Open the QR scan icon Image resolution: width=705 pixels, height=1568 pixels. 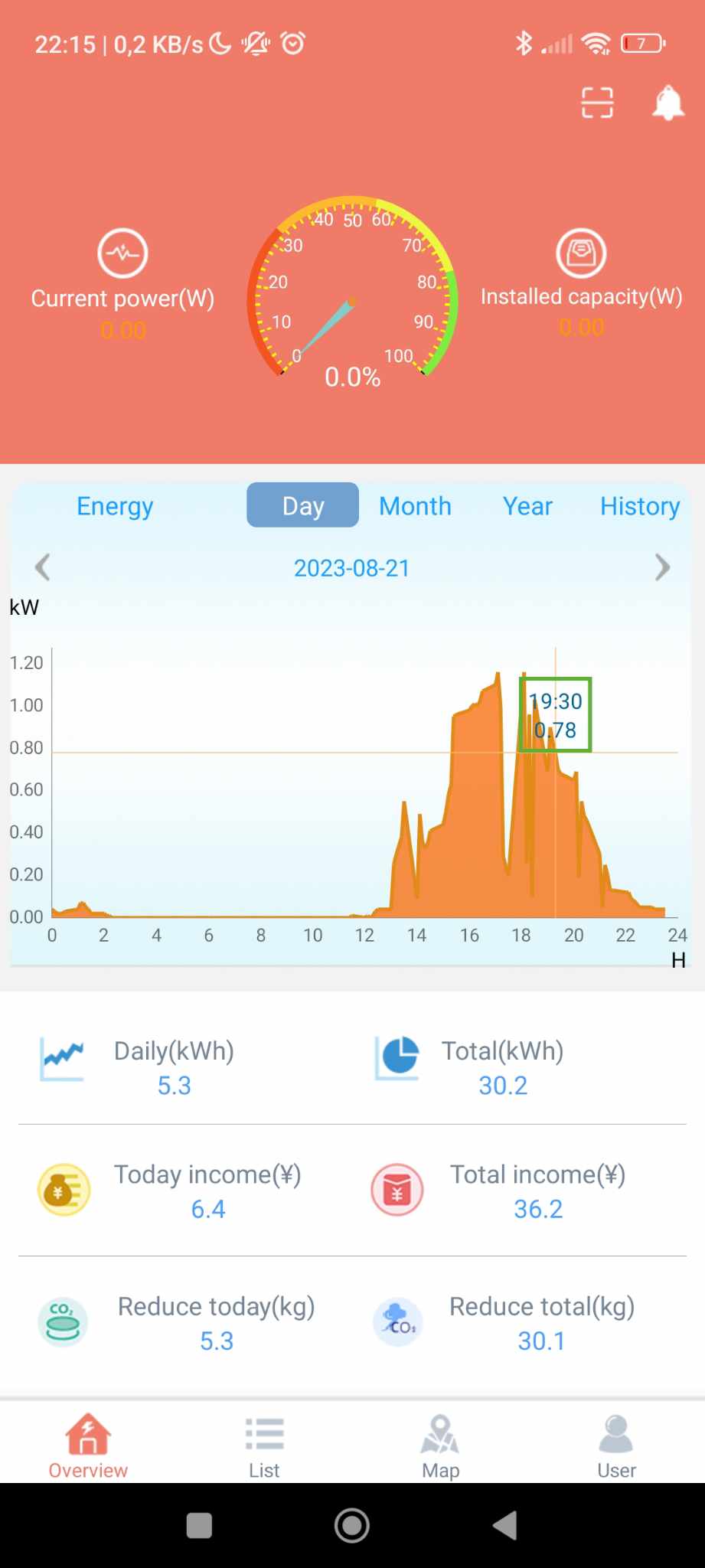[597, 103]
